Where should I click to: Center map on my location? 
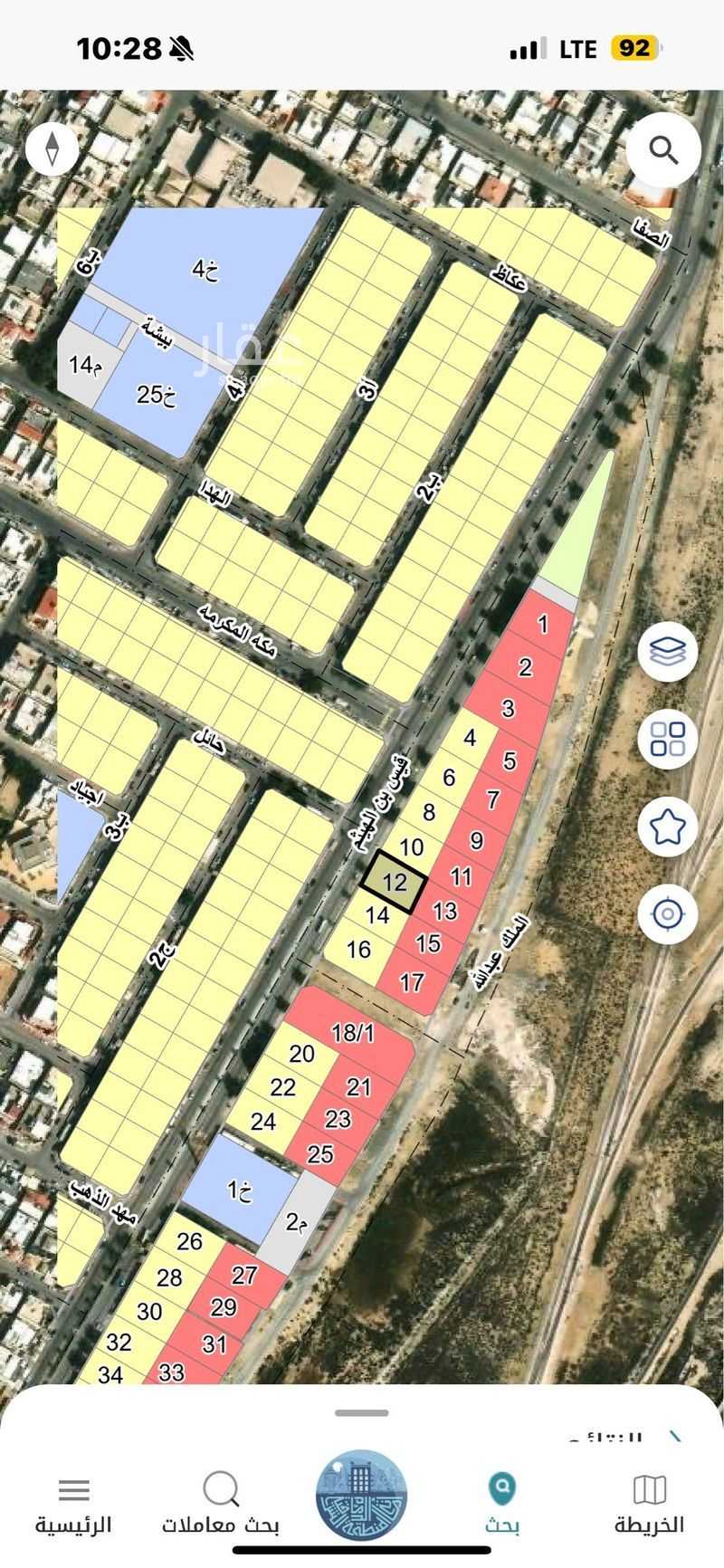[x=668, y=913]
